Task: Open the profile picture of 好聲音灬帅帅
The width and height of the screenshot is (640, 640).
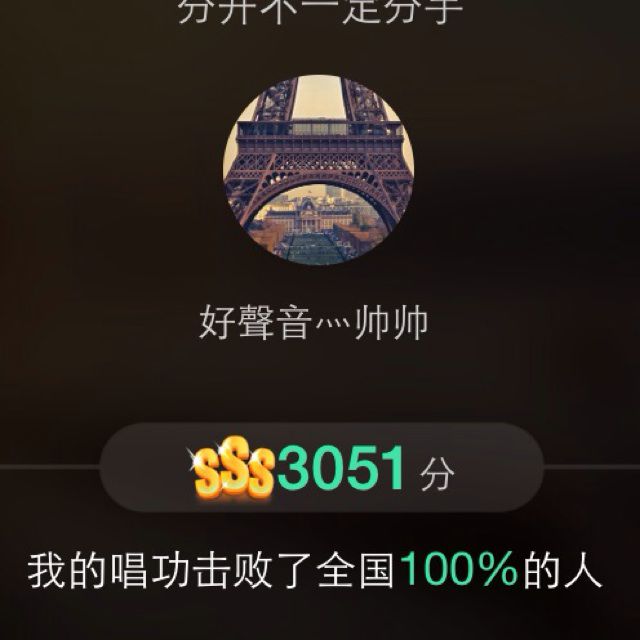Action: [x=319, y=170]
